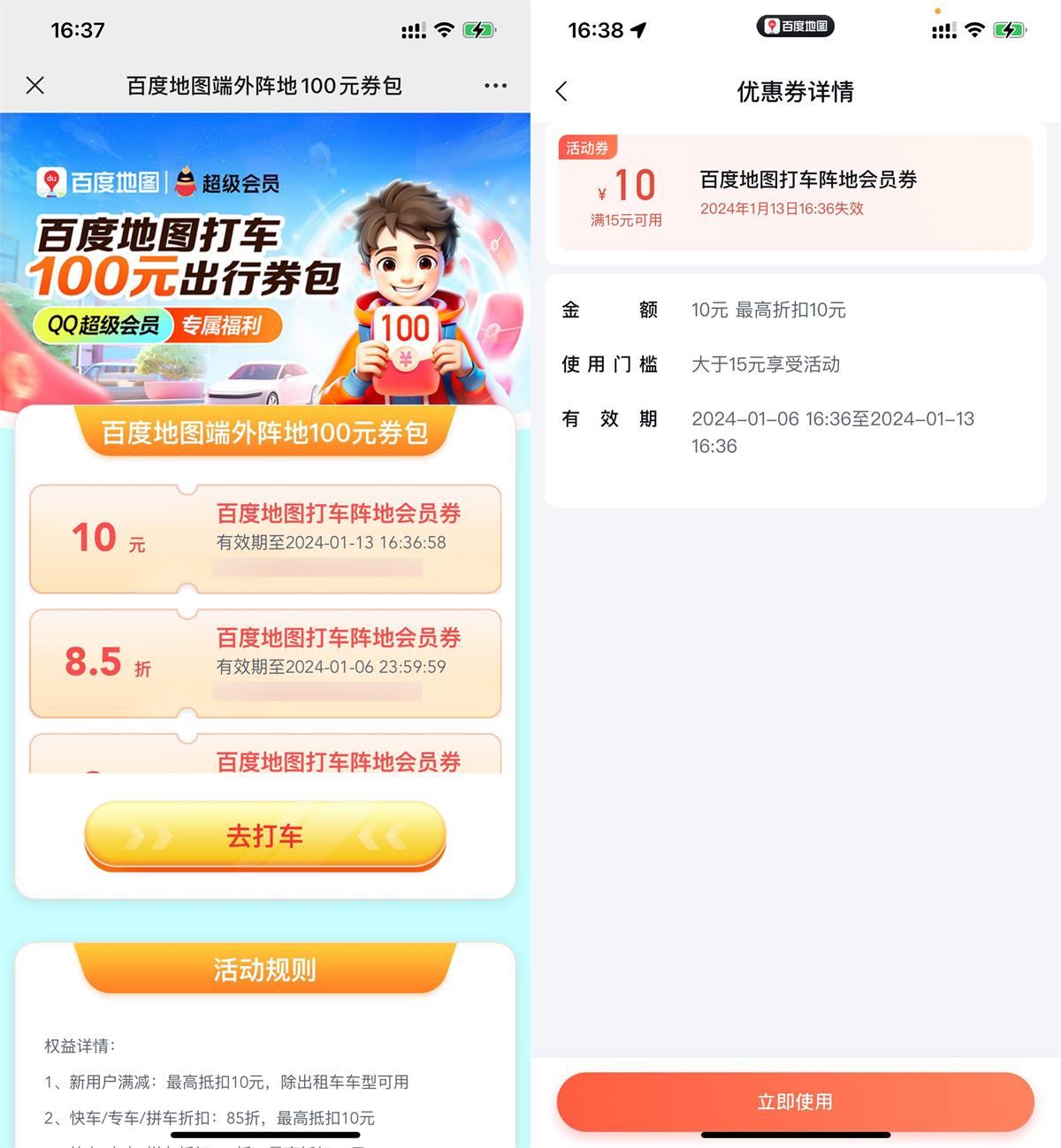Viewport: 1061px width, 1148px height.
Task: Tap the yellow 去打车 button
Action: (x=265, y=835)
